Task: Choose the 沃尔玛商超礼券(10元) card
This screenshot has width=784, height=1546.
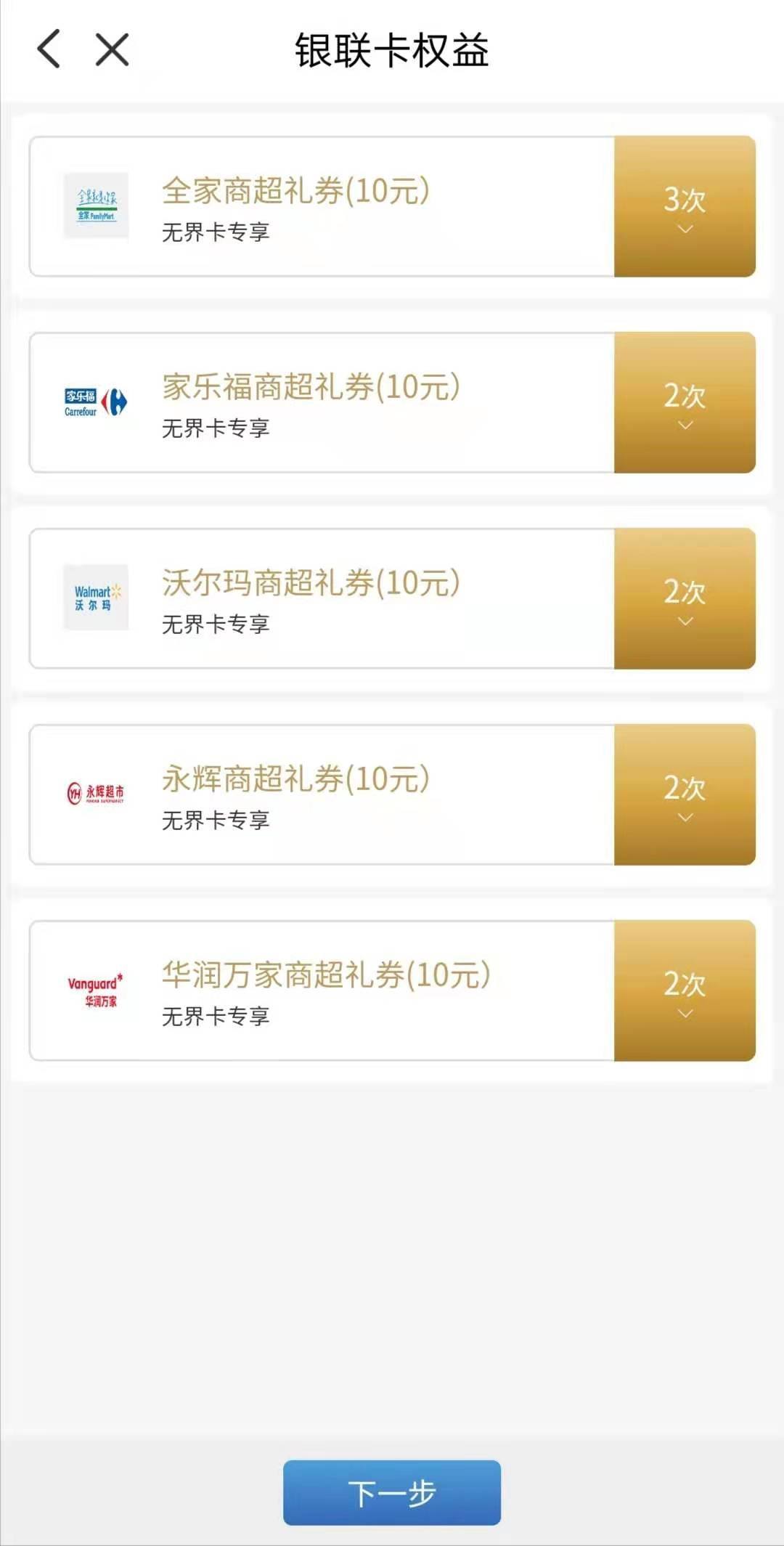Action: pos(322,598)
